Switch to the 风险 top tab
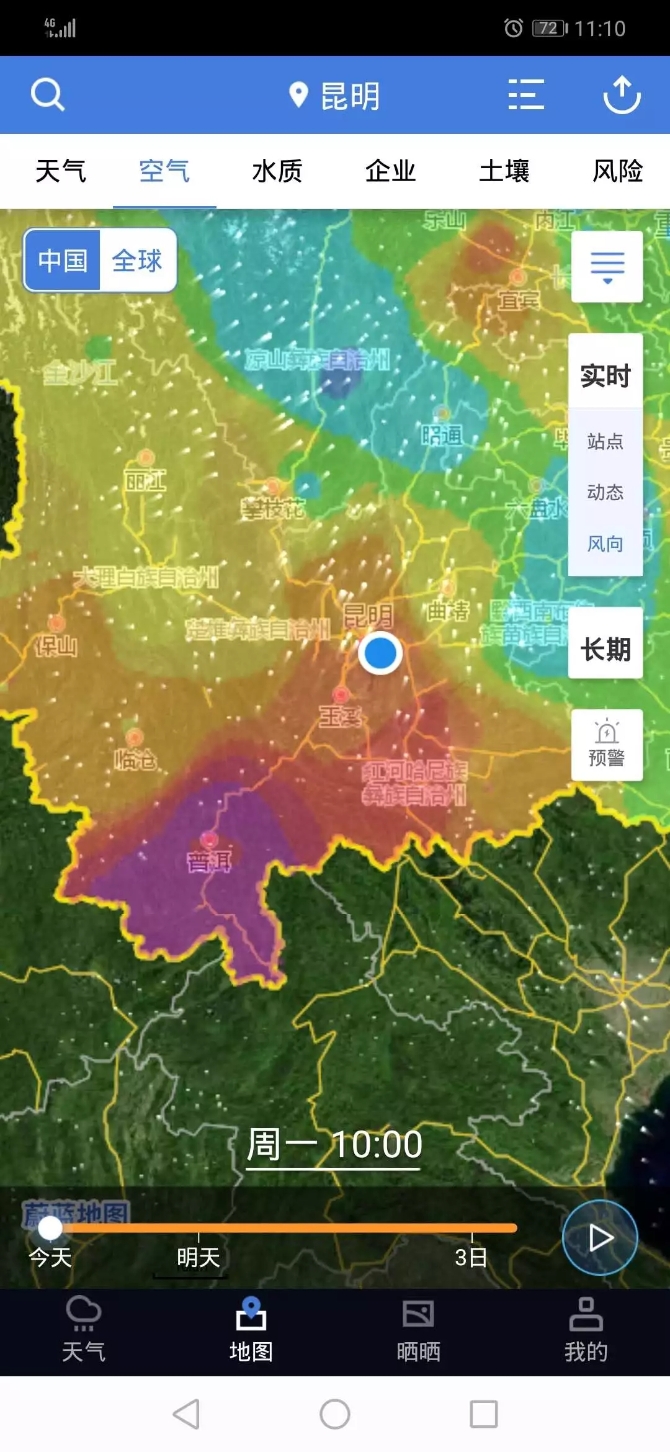Image resolution: width=670 pixels, height=1452 pixels. pyautogui.click(x=617, y=171)
